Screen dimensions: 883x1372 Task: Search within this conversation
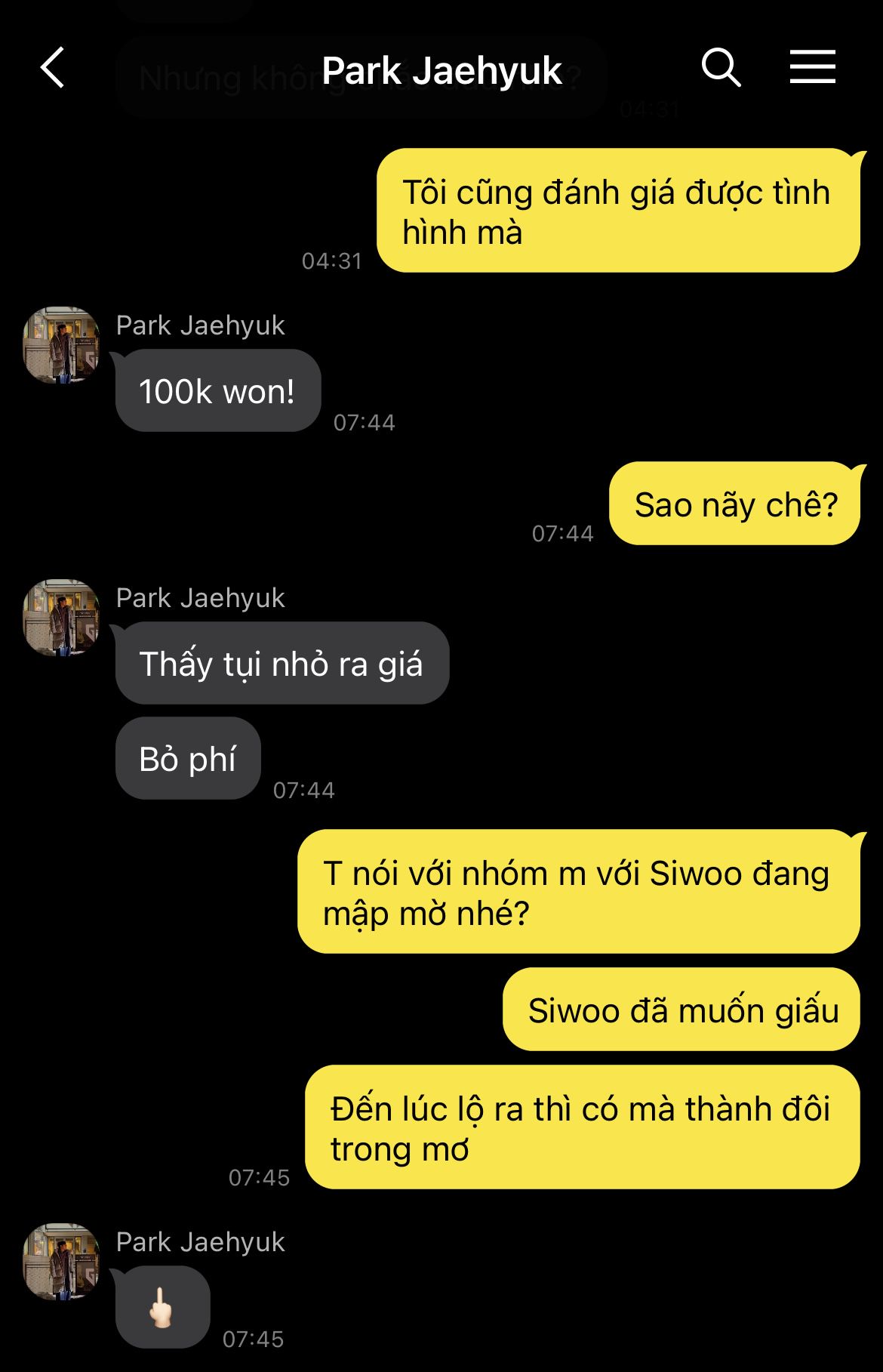tap(721, 68)
